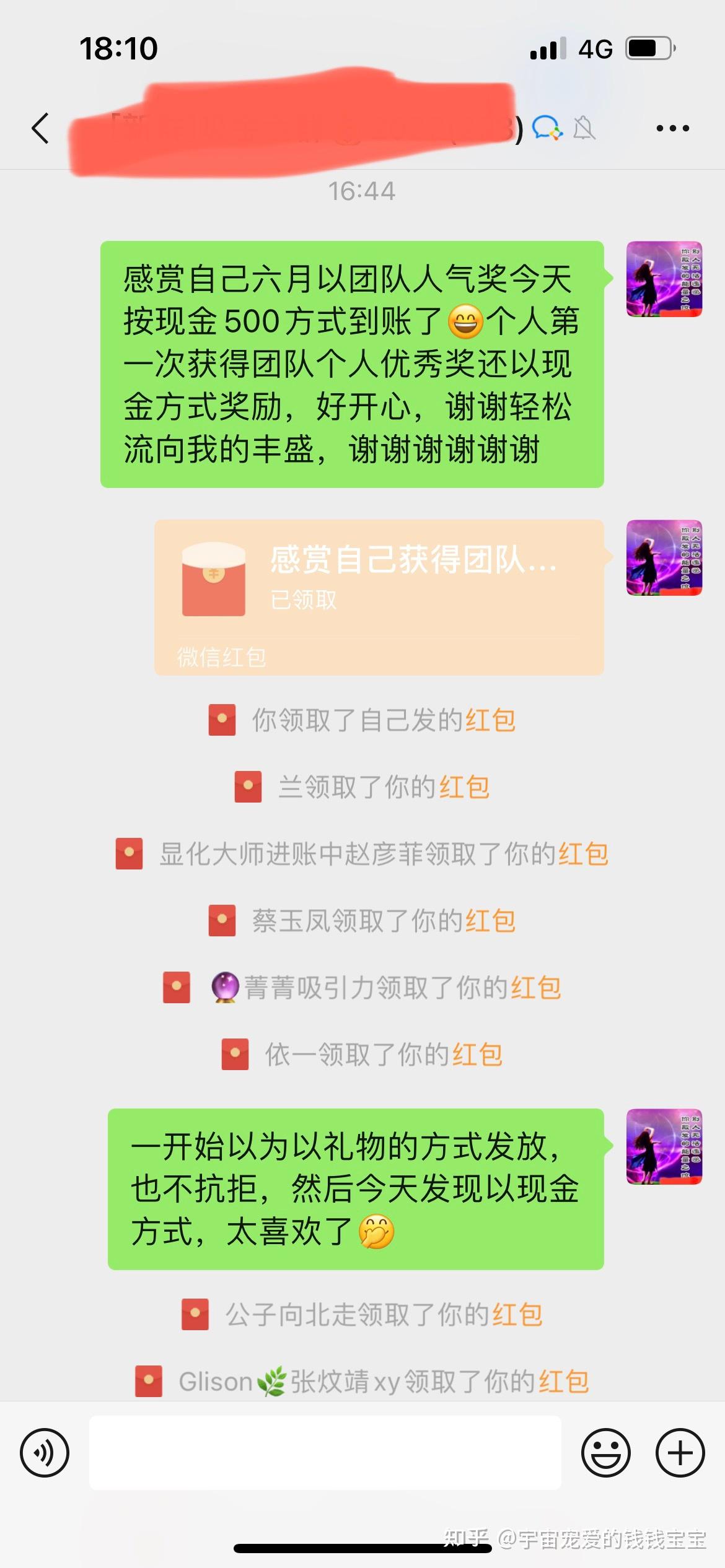Open the emoji picker
The width and height of the screenshot is (725, 1568).
point(605,1452)
